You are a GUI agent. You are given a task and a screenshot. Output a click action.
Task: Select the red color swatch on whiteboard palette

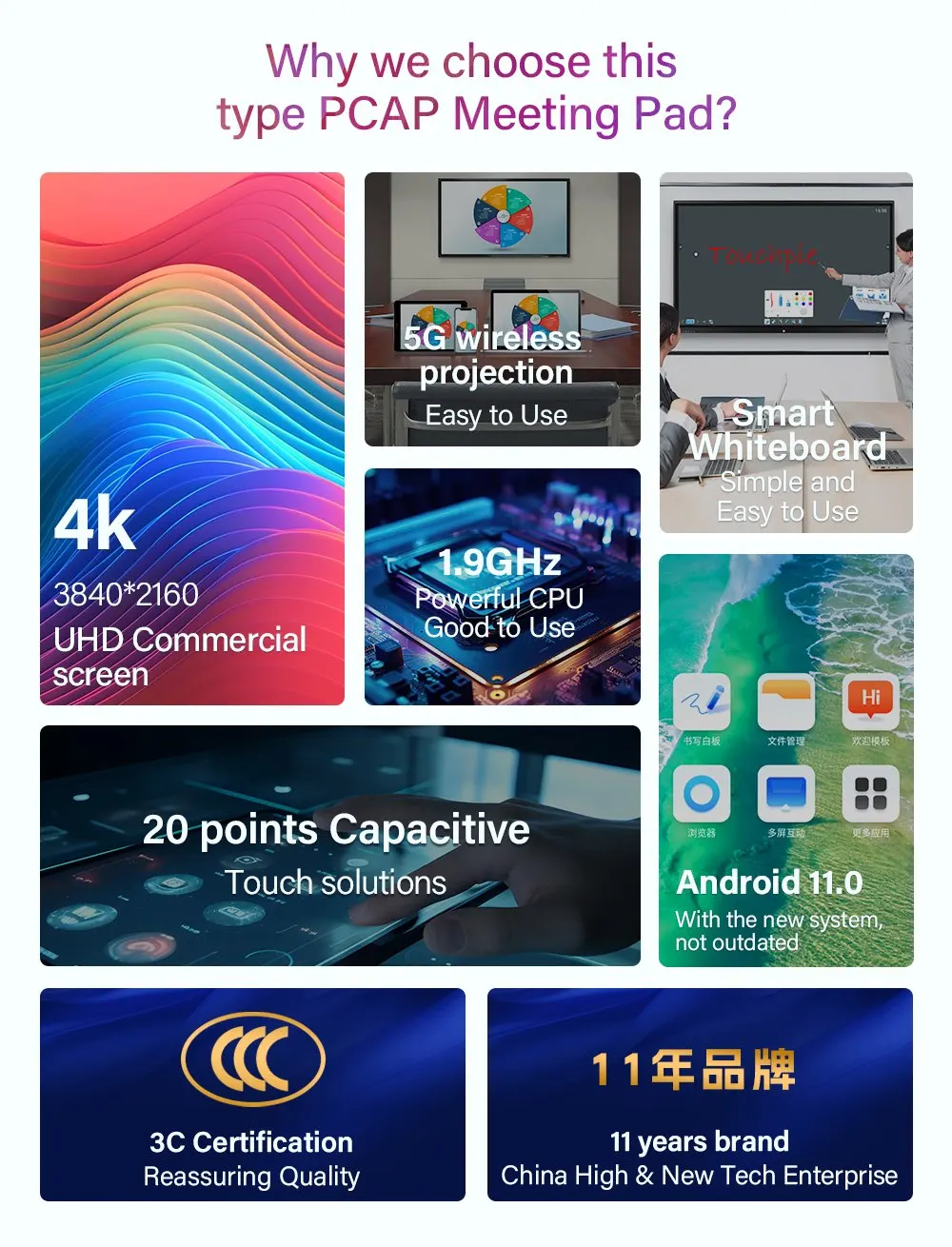(x=810, y=294)
